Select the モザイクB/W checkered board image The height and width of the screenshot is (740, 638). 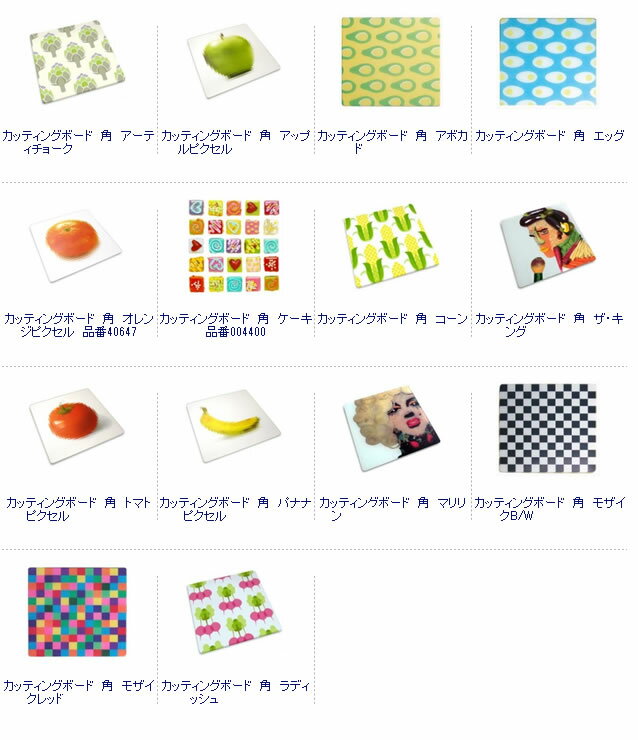[548, 429]
